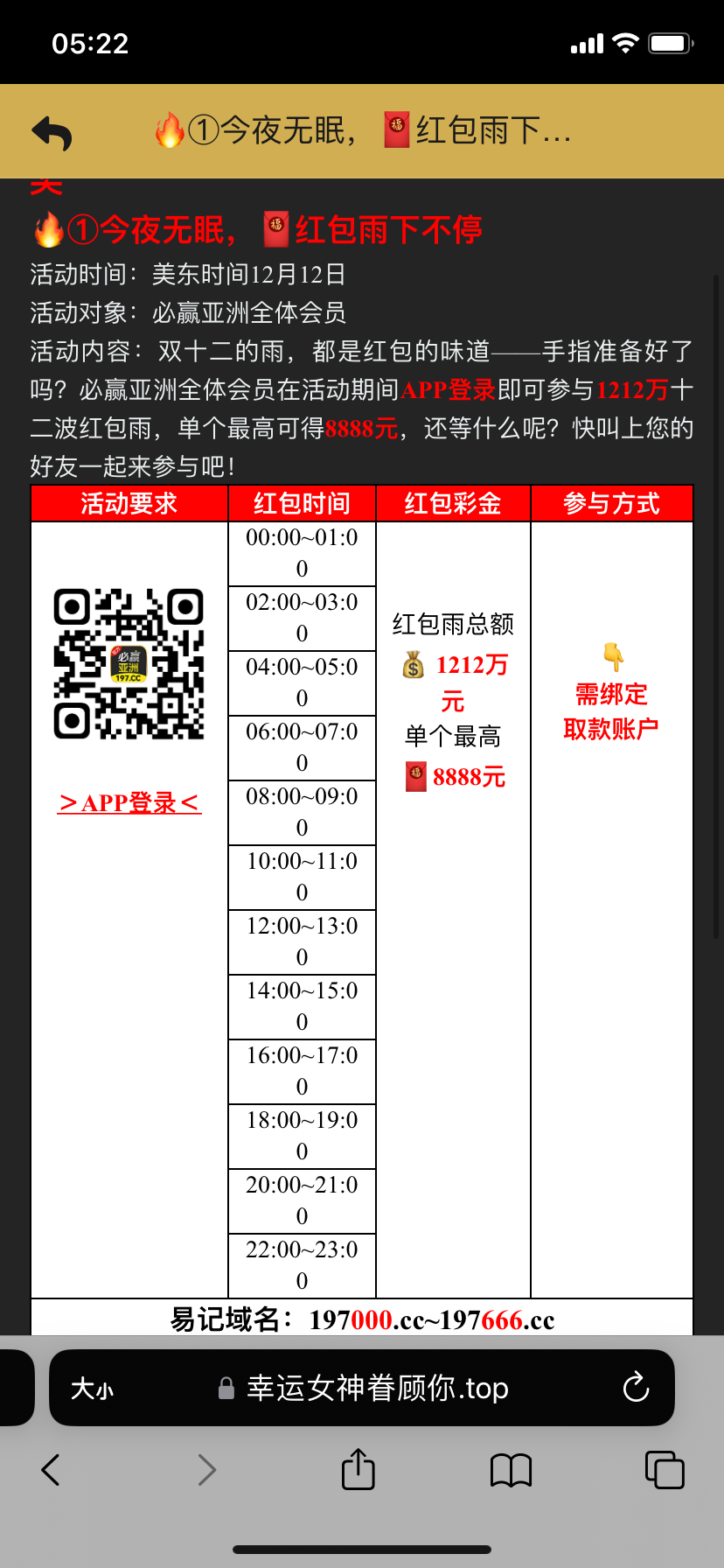This screenshot has height=1568, width=724.
Task: Share this page
Action: tap(358, 1469)
